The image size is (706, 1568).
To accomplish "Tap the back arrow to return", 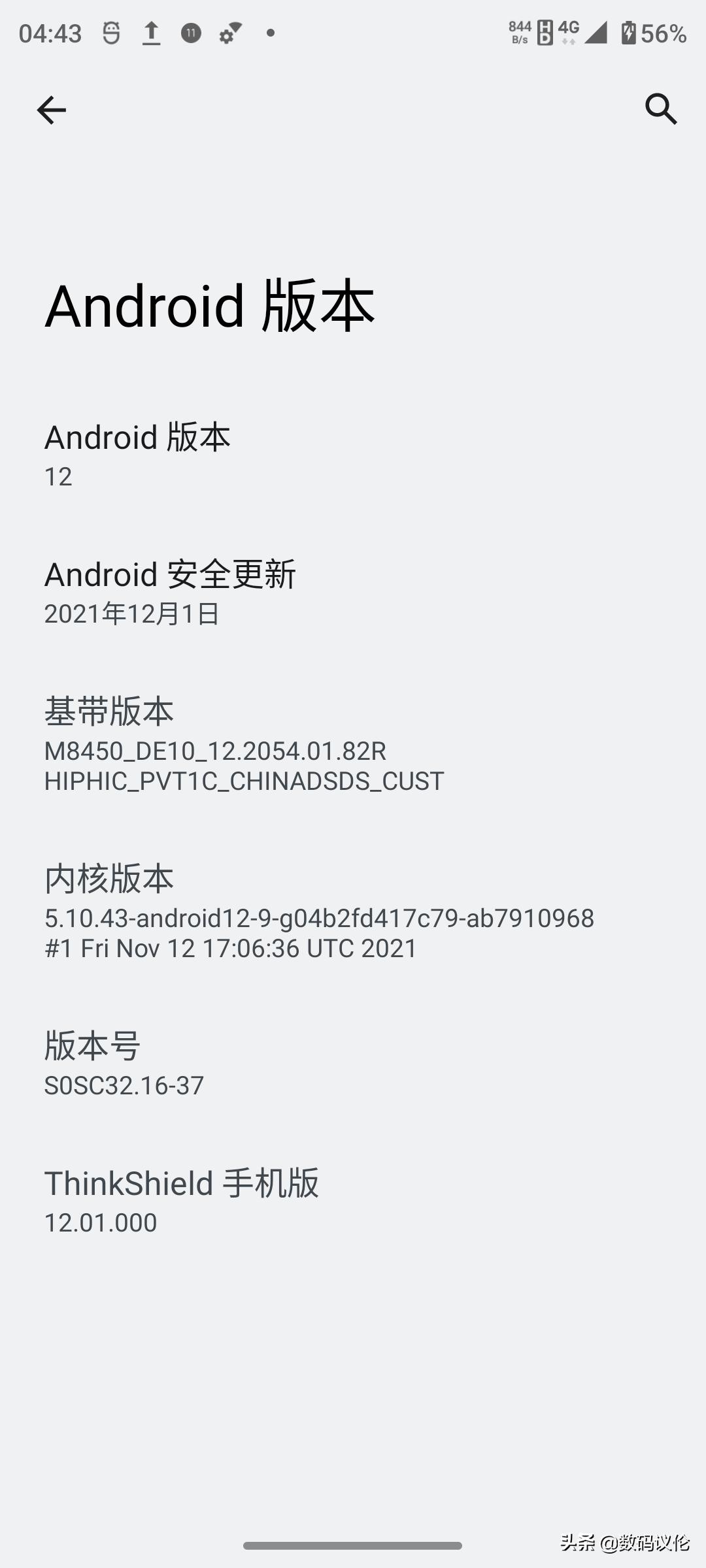I will pyautogui.click(x=52, y=110).
